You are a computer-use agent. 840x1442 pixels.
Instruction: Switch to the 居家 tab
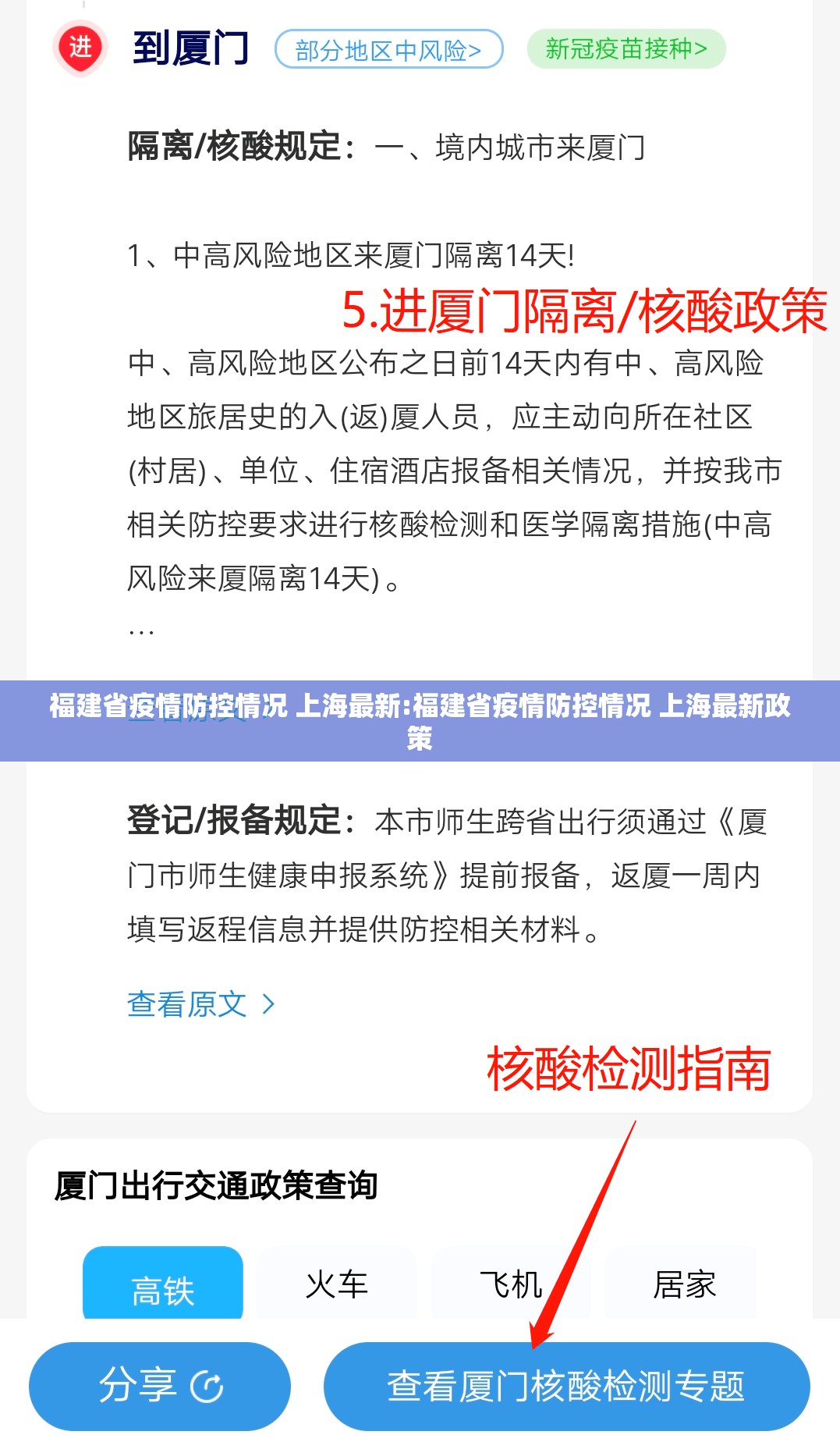pos(683,1284)
